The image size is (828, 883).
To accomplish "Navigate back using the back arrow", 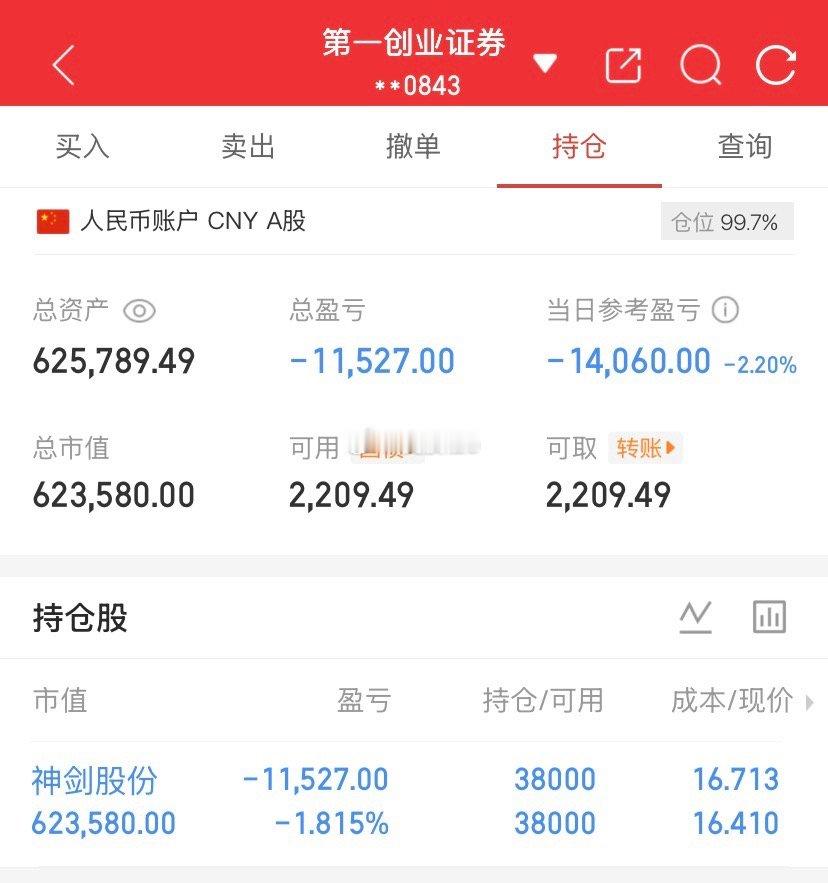I will point(62,64).
